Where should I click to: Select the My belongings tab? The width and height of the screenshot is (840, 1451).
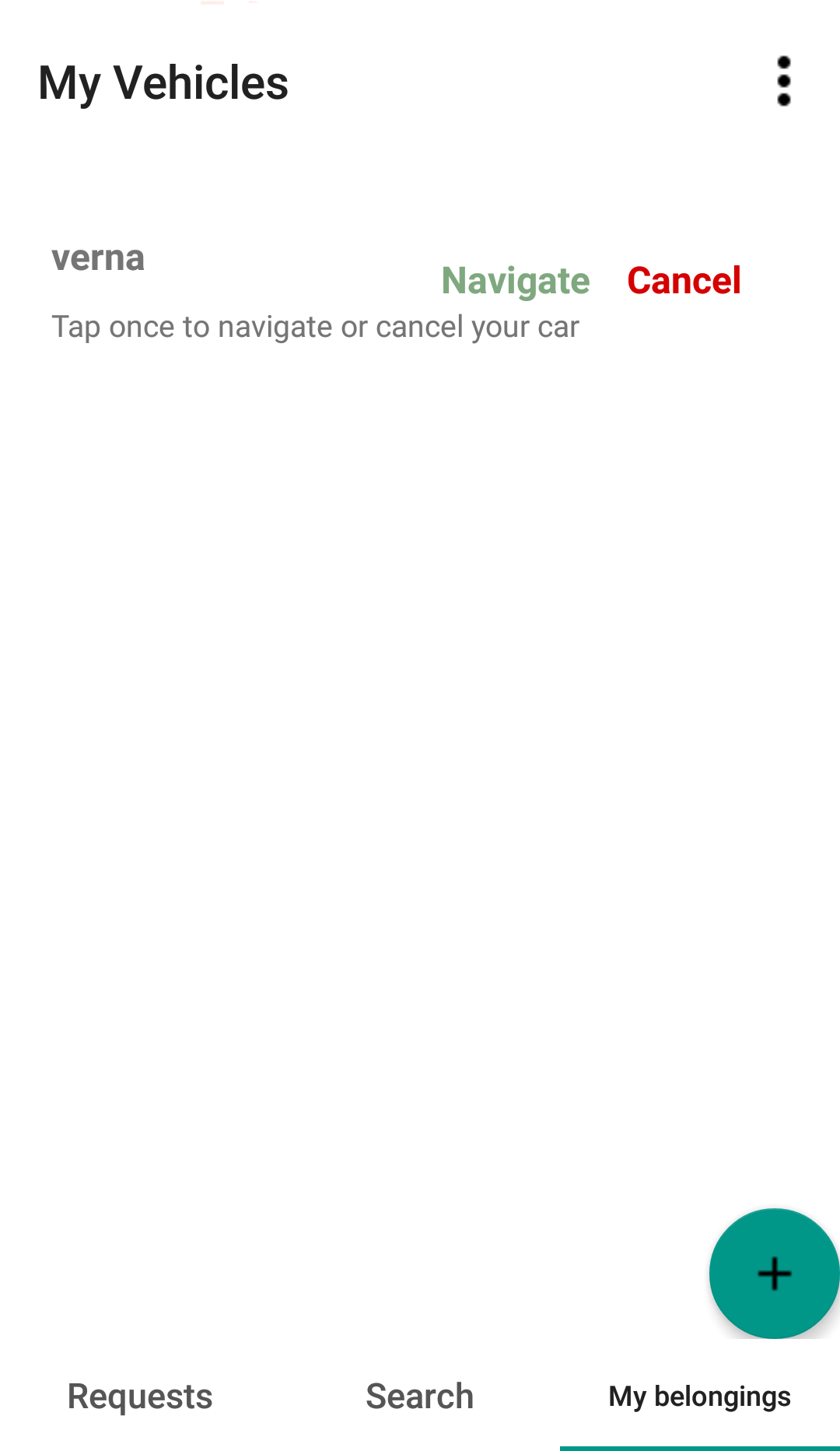click(x=700, y=1397)
